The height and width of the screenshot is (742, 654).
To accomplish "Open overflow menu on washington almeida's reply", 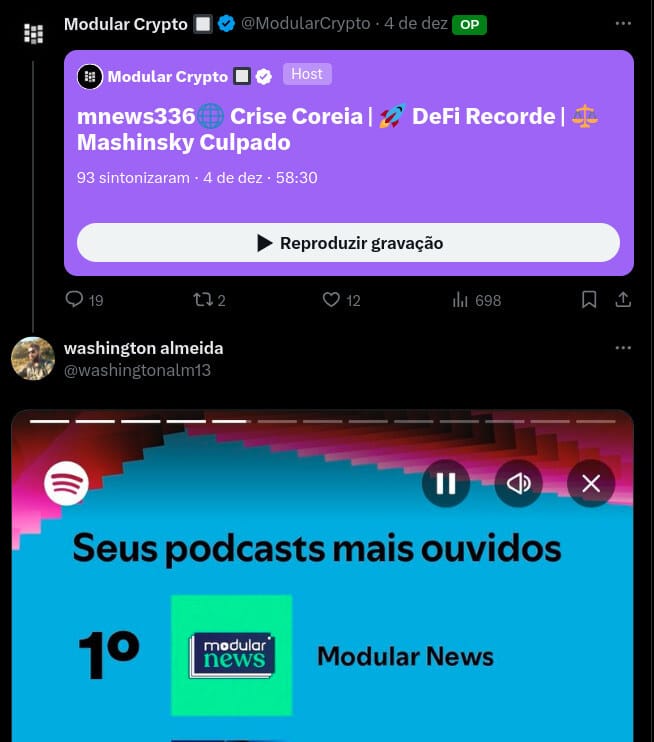I will [623, 348].
